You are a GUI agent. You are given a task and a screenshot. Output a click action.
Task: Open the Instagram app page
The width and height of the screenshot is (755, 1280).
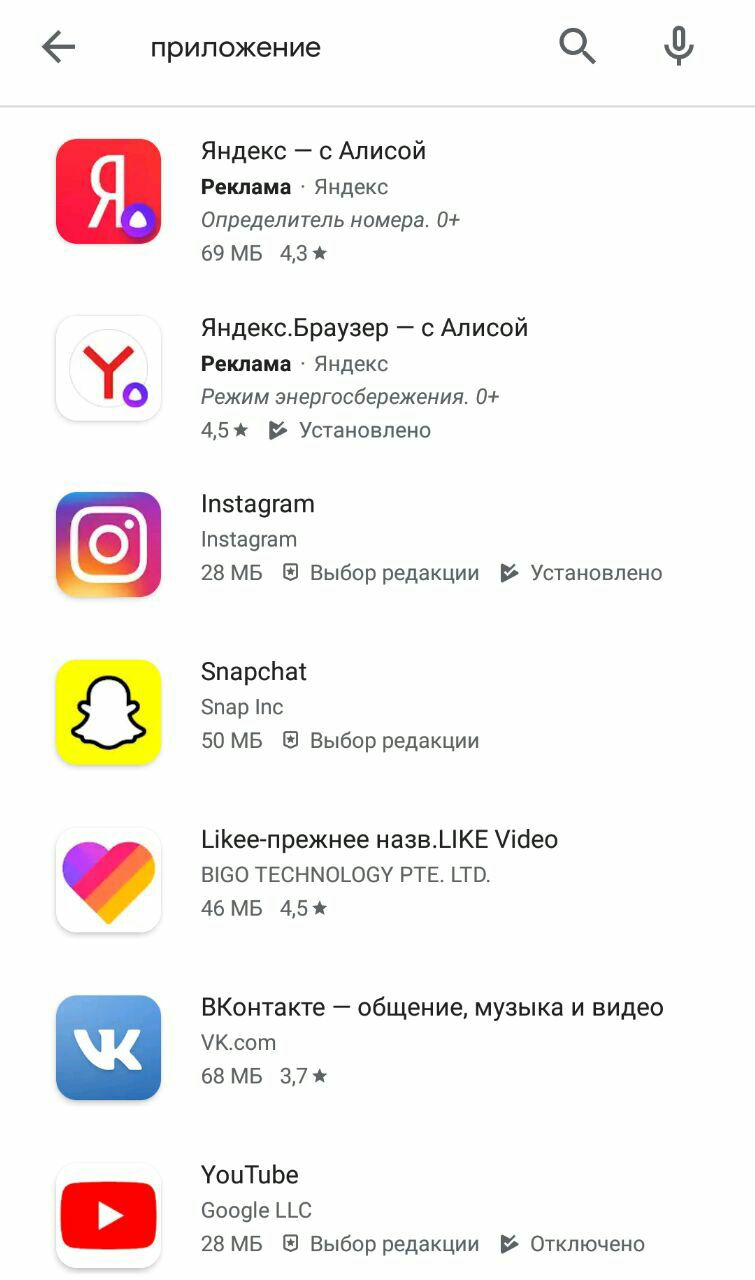click(x=377, y=545)
